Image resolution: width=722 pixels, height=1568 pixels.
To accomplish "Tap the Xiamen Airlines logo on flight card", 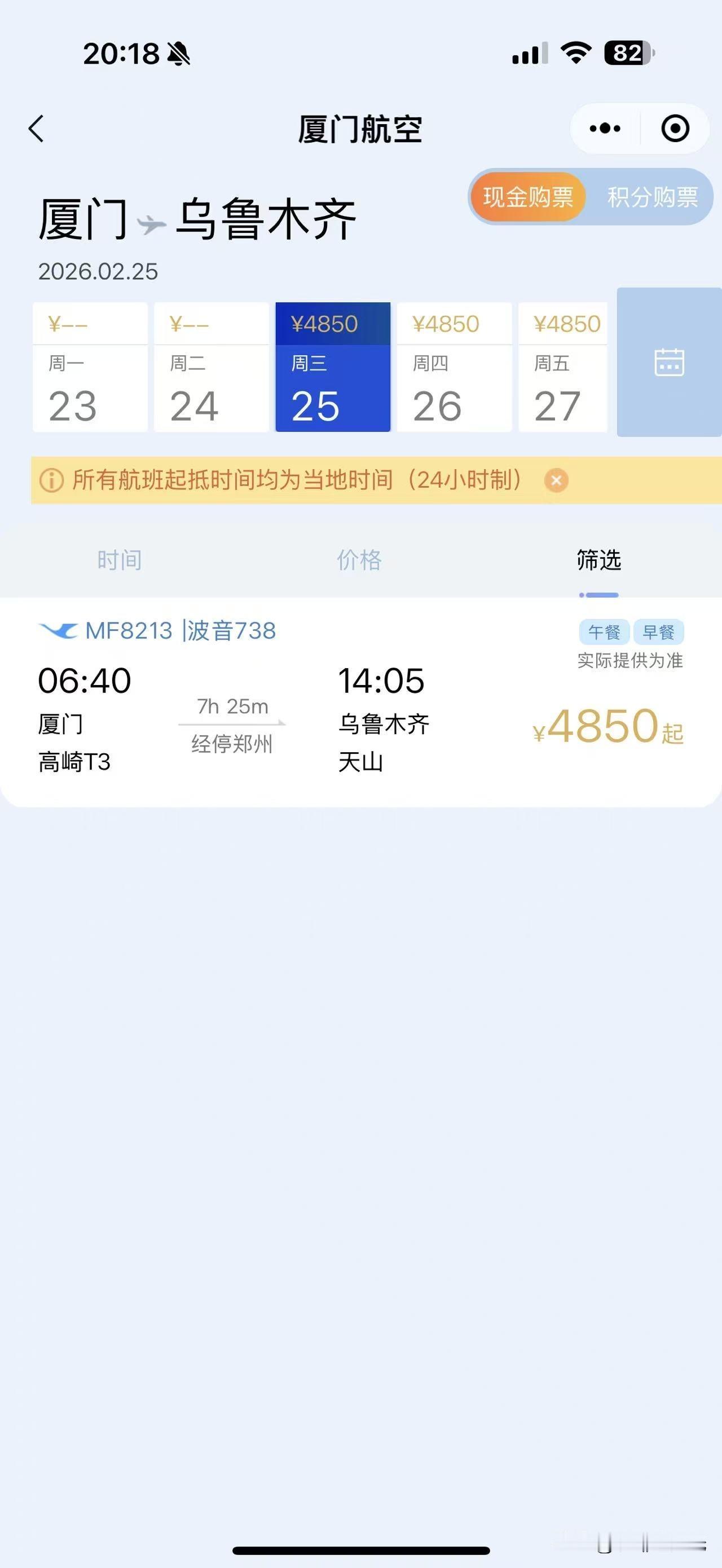I will [x=58, y=631].
